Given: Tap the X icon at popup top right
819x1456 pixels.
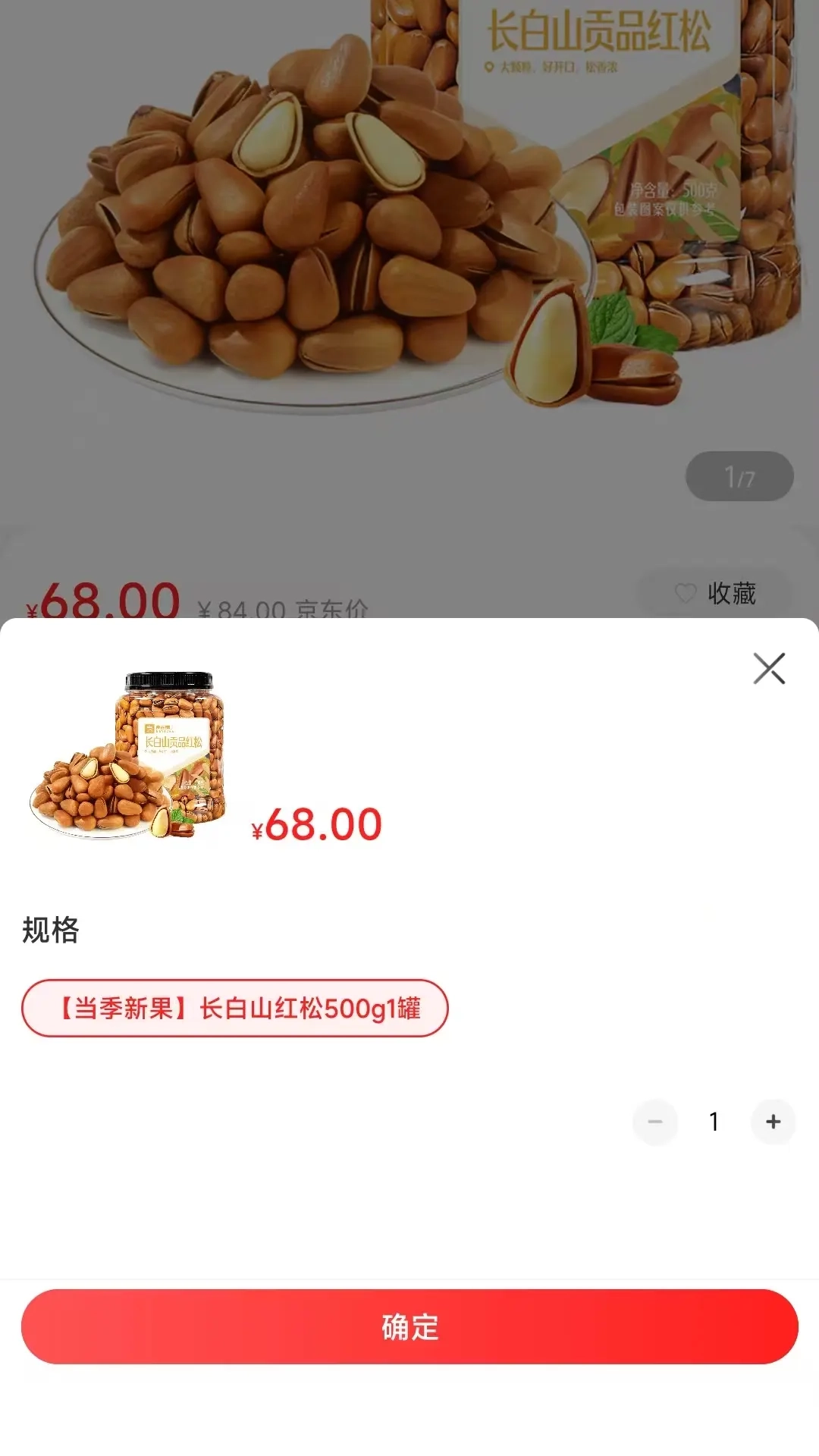Looking at the screenshot, I should click(769, 668).
